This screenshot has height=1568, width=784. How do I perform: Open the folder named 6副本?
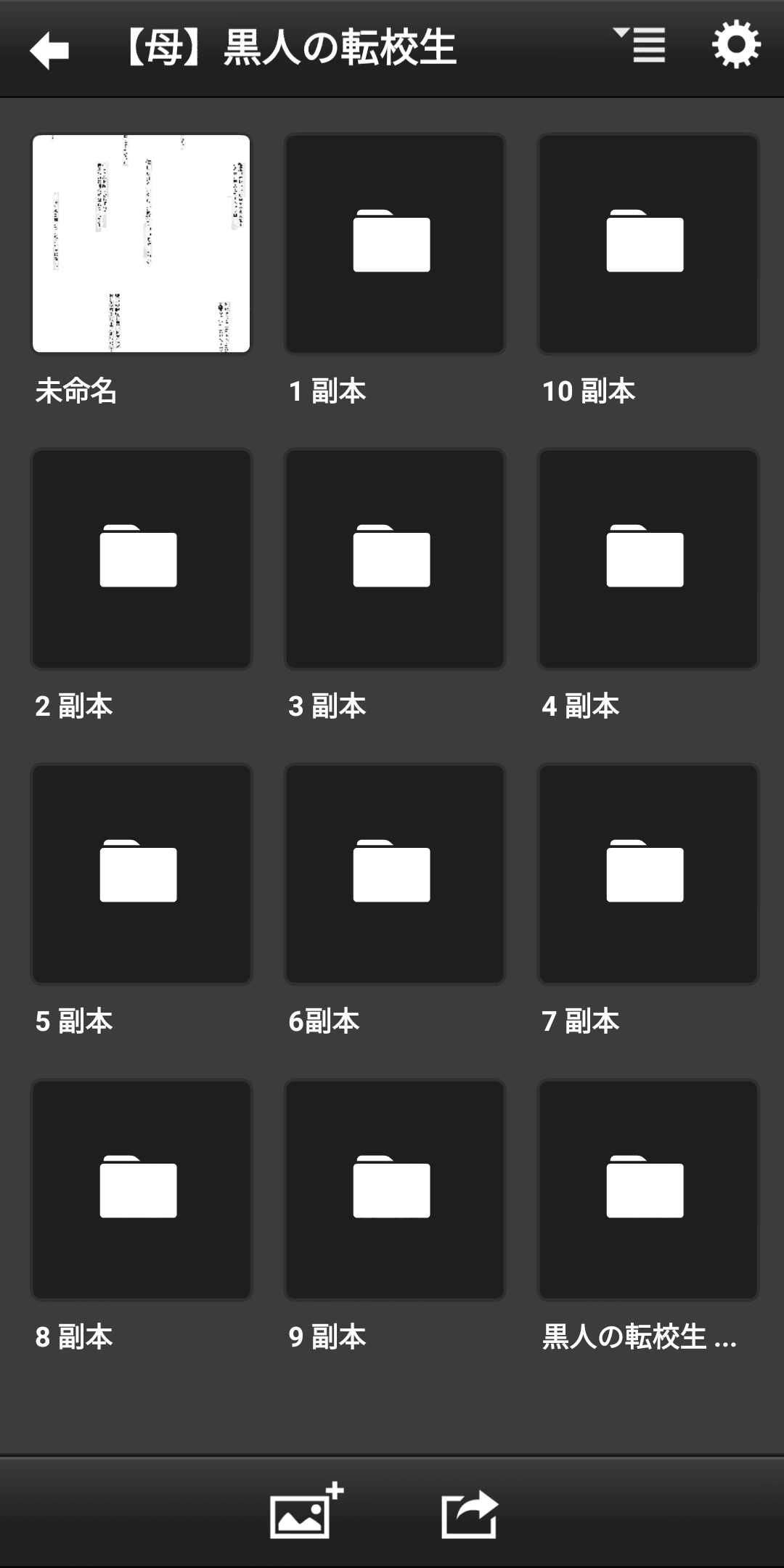(394, 874)
